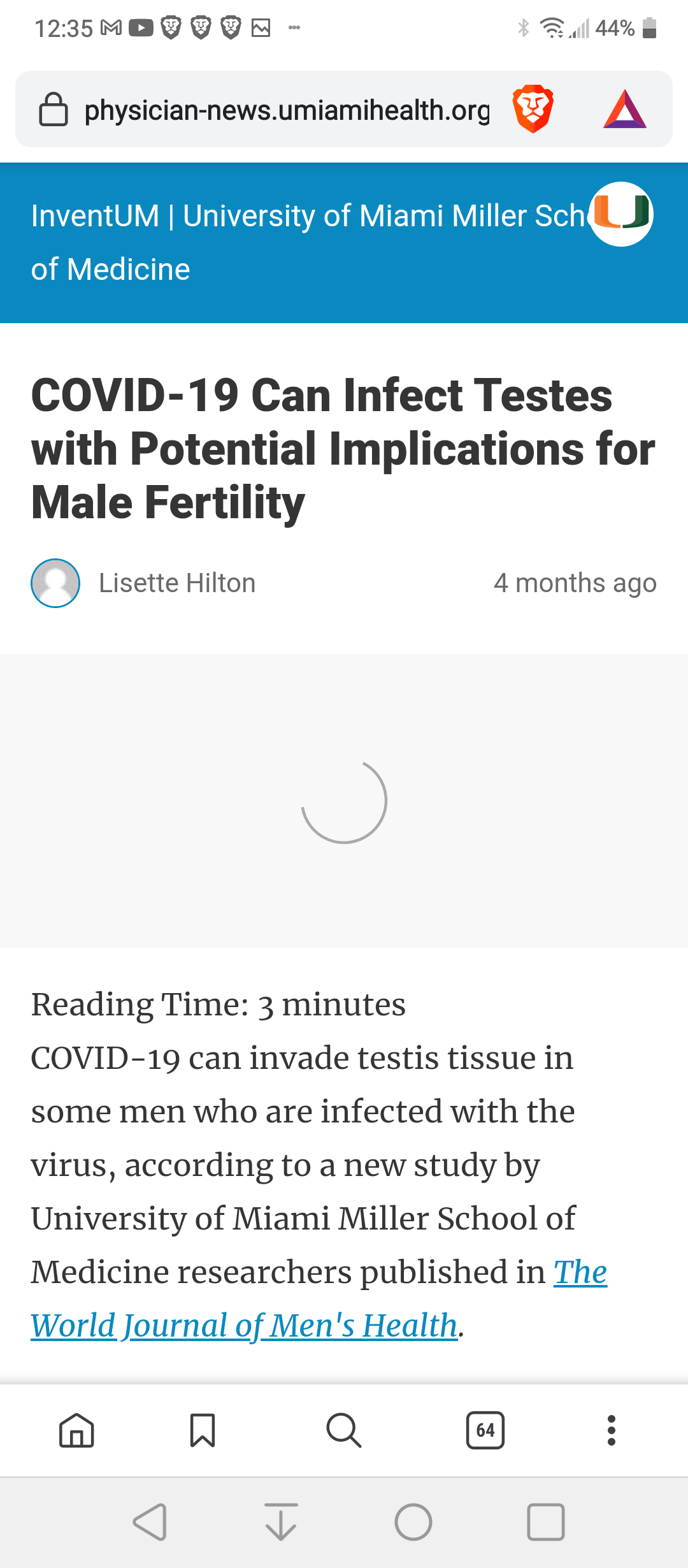Open search from bottom toolbar

tap(344, 1430)
